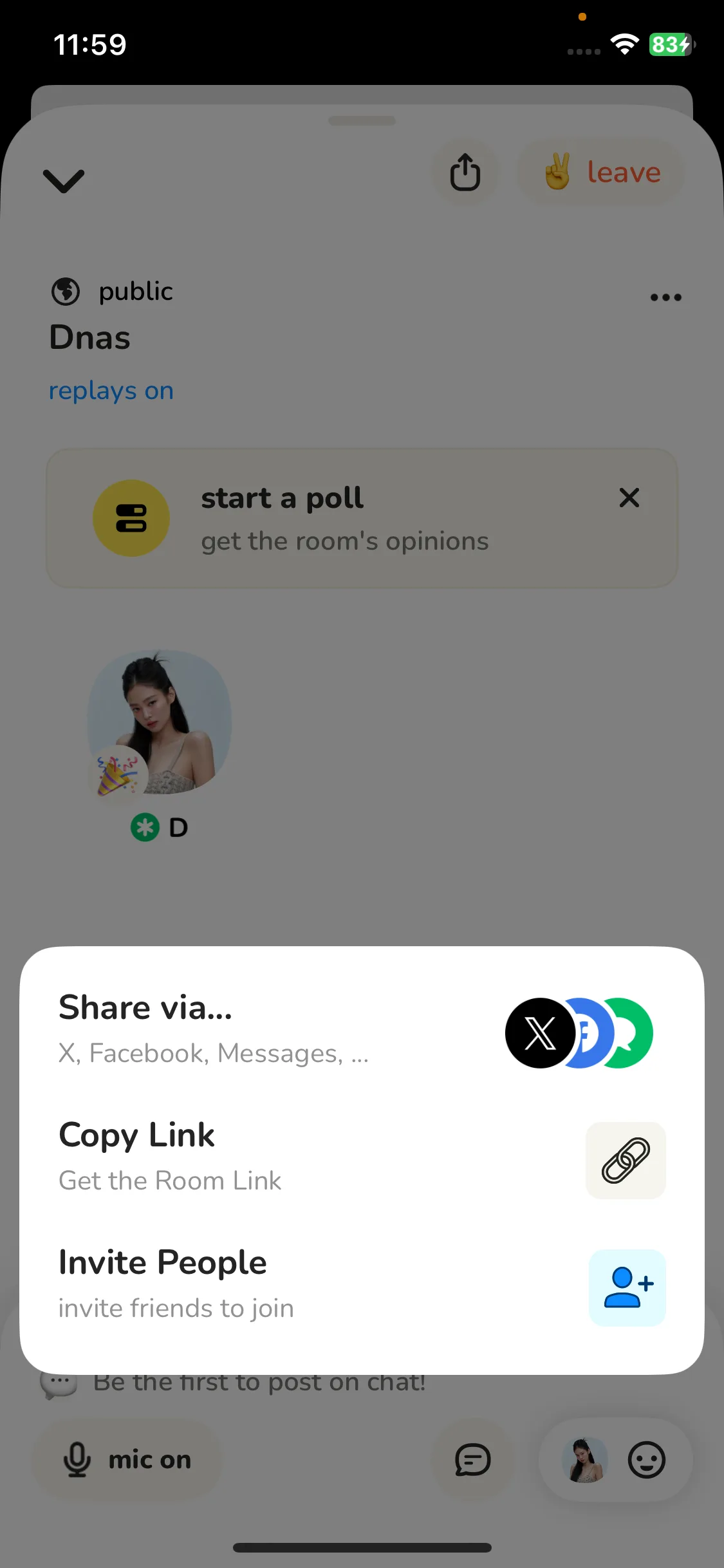
Task: Tap the share icon beside leave
Action: pos(465,173)
